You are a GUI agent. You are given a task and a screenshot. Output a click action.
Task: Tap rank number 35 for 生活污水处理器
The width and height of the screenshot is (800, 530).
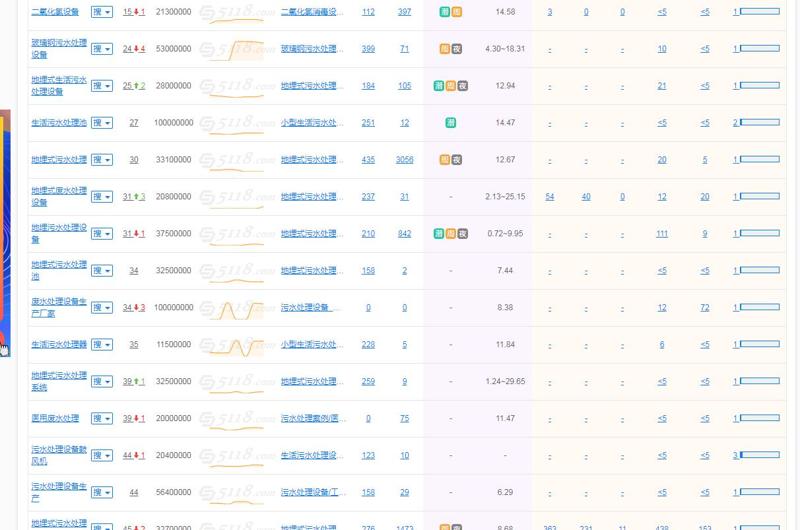[x=134, y=345]
